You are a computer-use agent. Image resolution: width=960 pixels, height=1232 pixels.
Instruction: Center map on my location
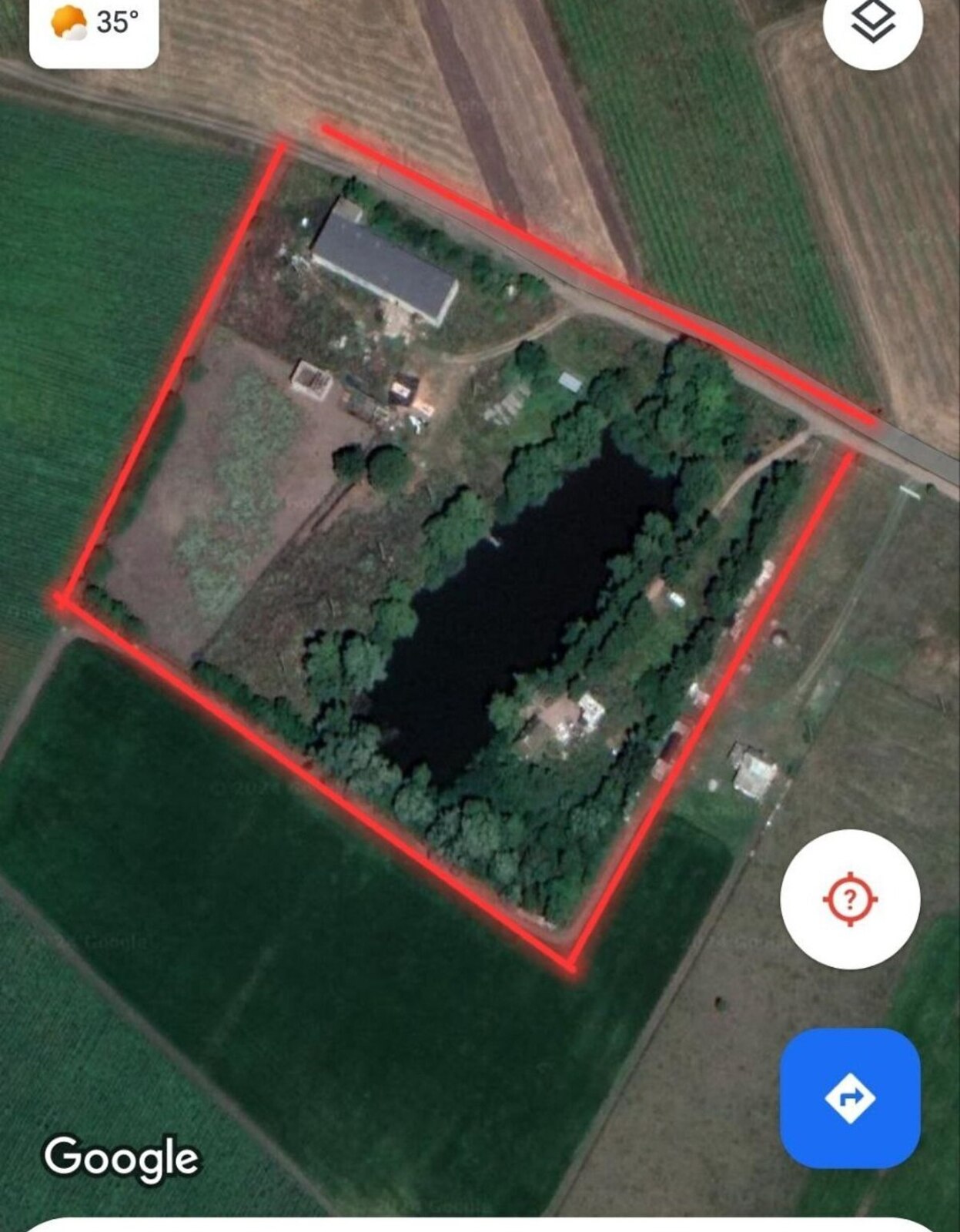point(850,899)
